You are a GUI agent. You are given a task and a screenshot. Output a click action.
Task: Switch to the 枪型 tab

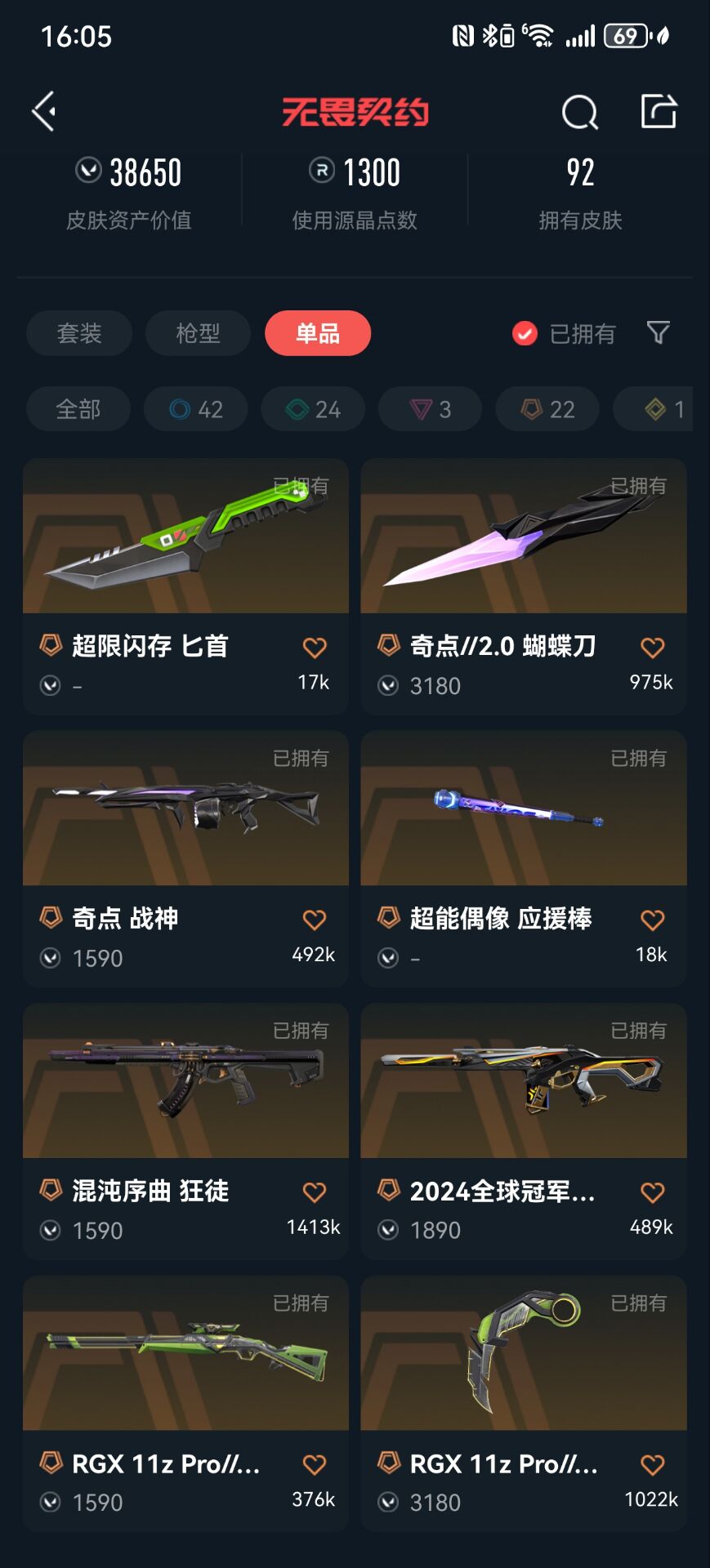[199, 333]
